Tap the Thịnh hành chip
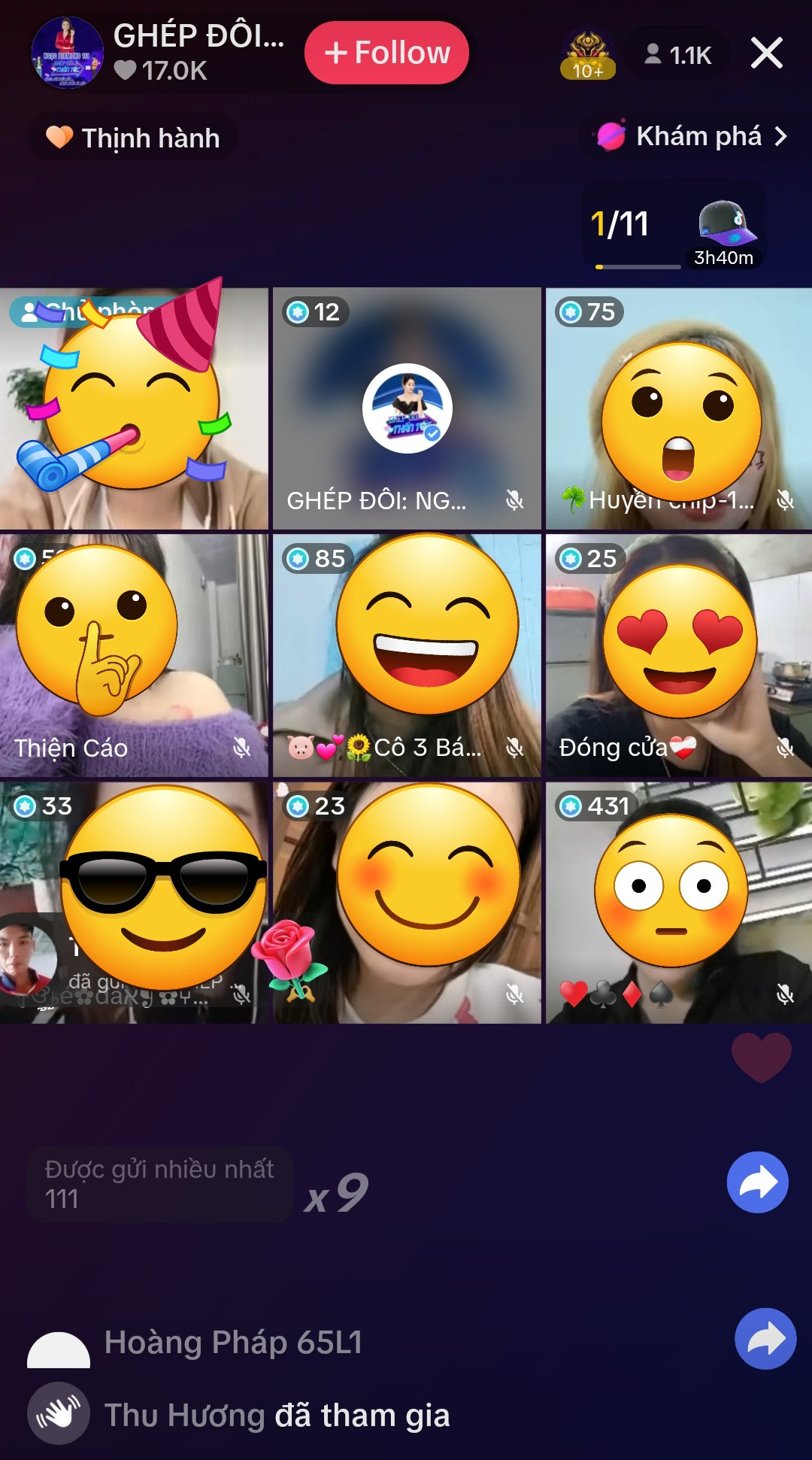 point(133,138)
